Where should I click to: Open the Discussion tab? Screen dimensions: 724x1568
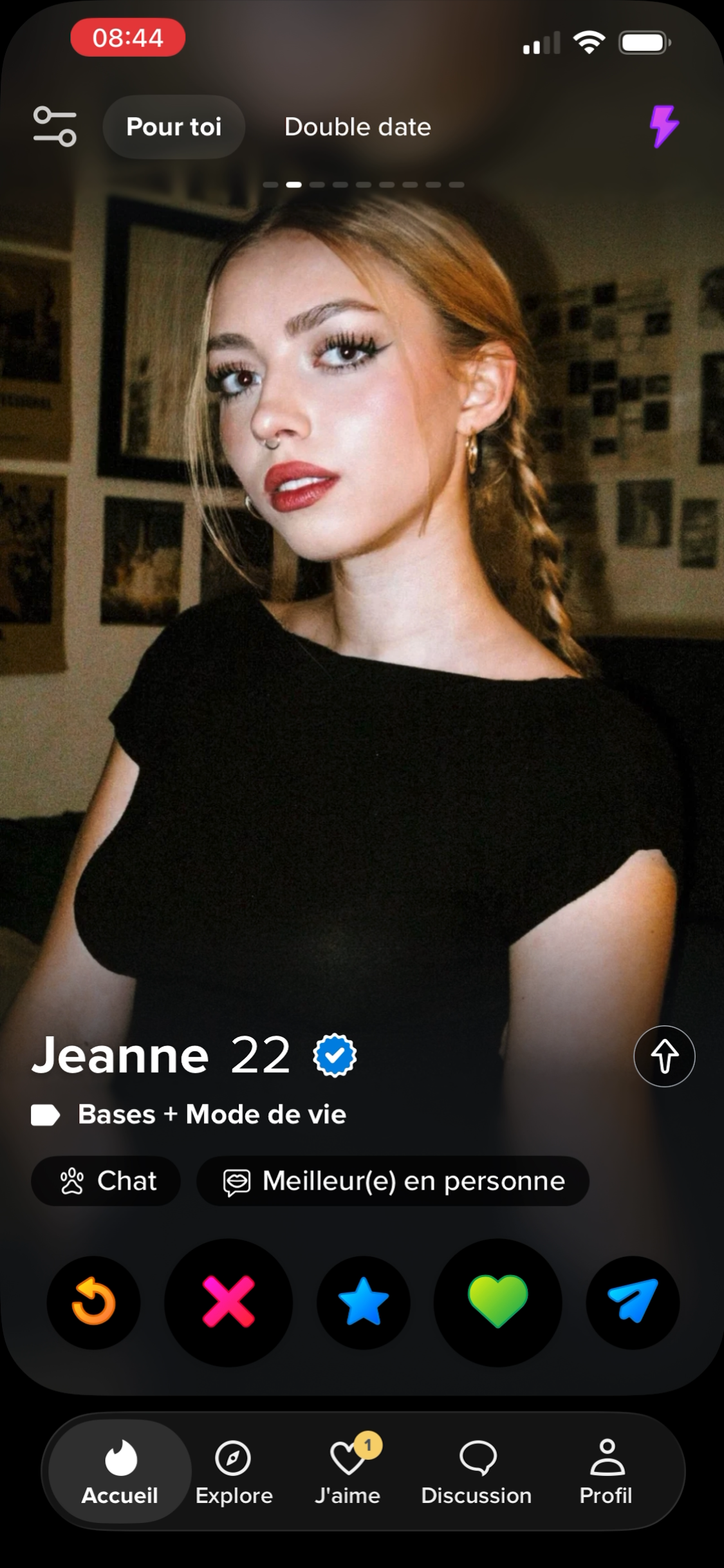pyautogui.click(x=476, y=1472)
